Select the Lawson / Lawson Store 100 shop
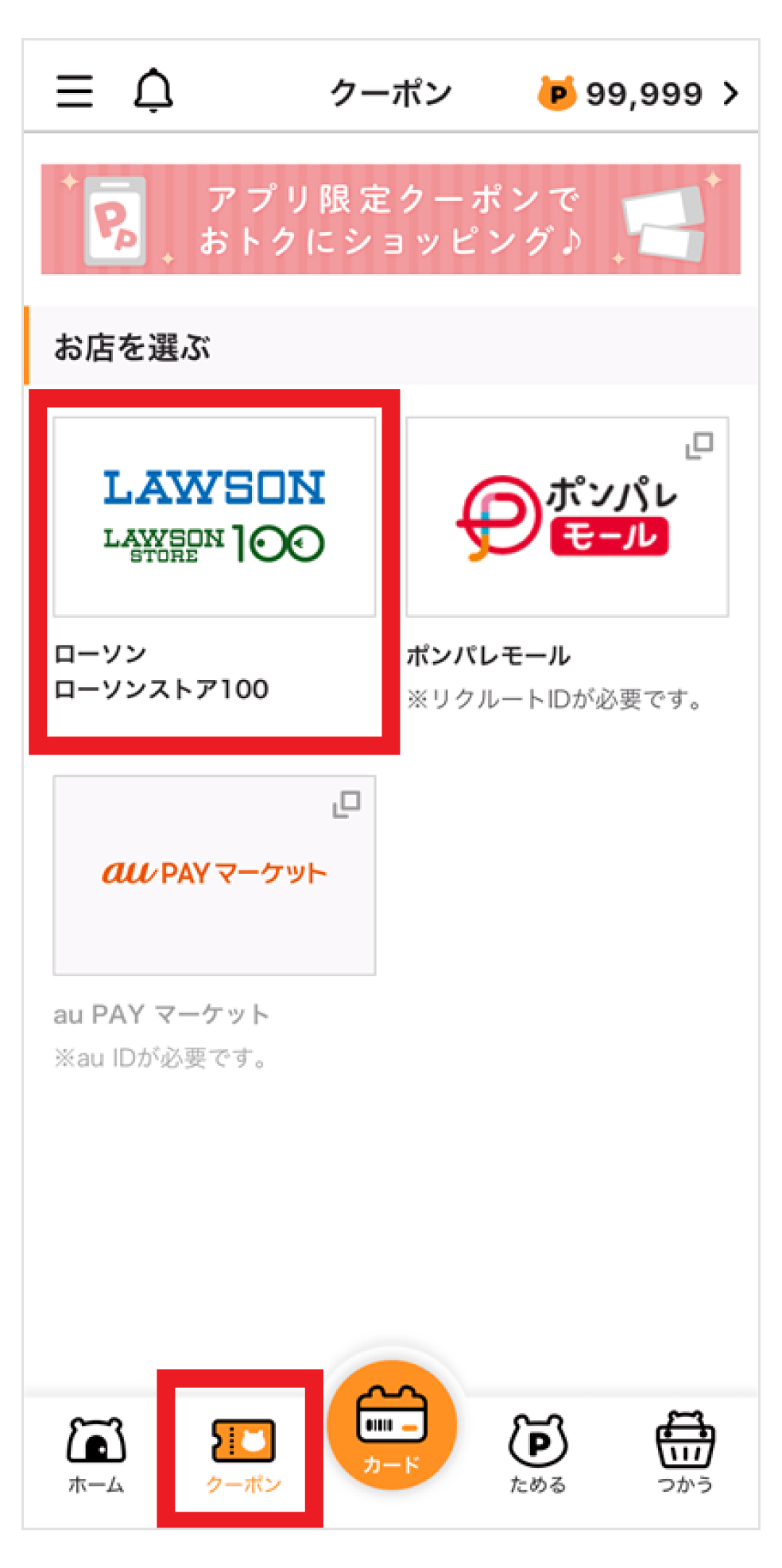This screenshot has height=1568, width=782. (214, 517)
